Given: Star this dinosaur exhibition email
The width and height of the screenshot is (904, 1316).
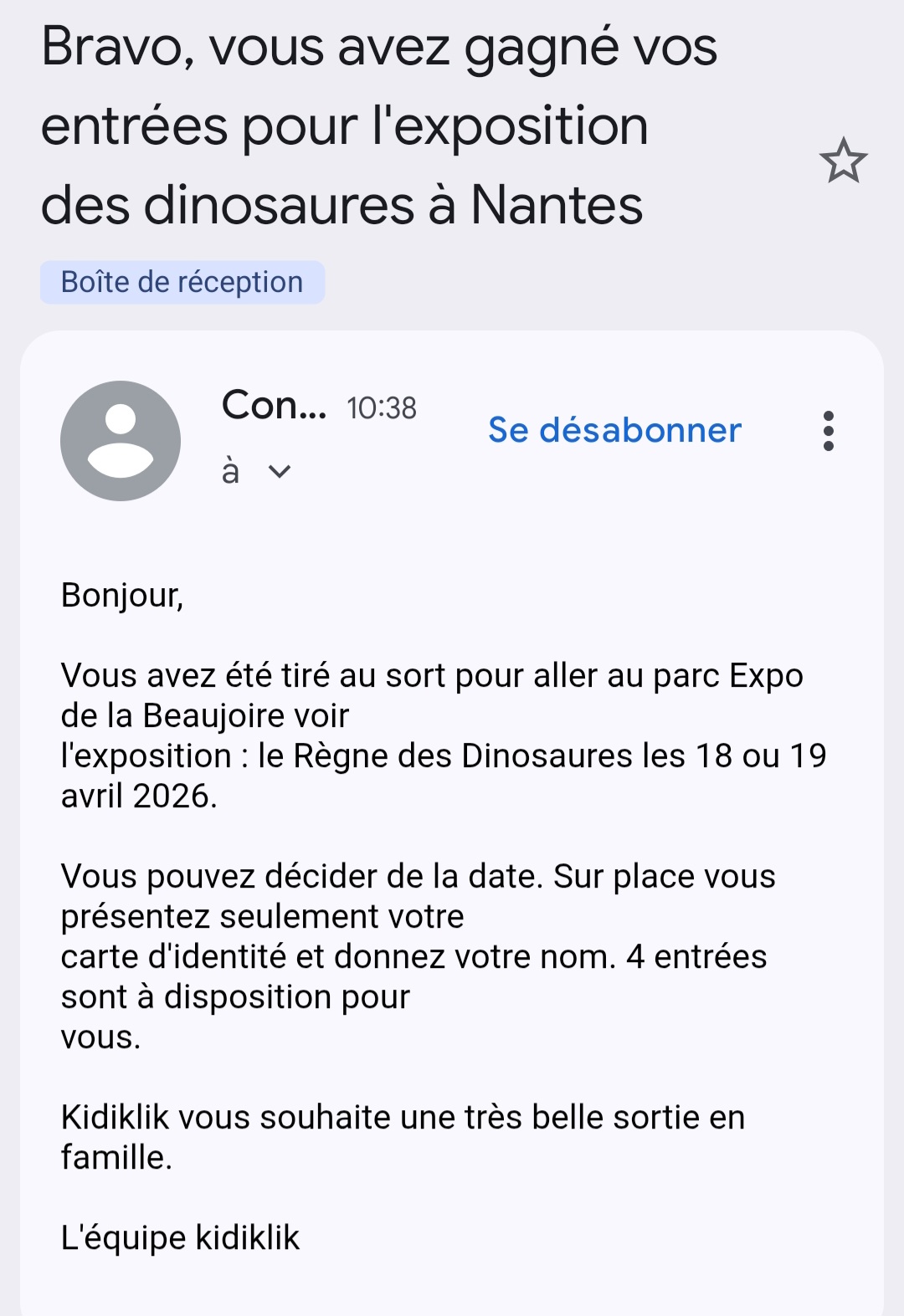Looking at the screenshot, I should coord(843,161).
